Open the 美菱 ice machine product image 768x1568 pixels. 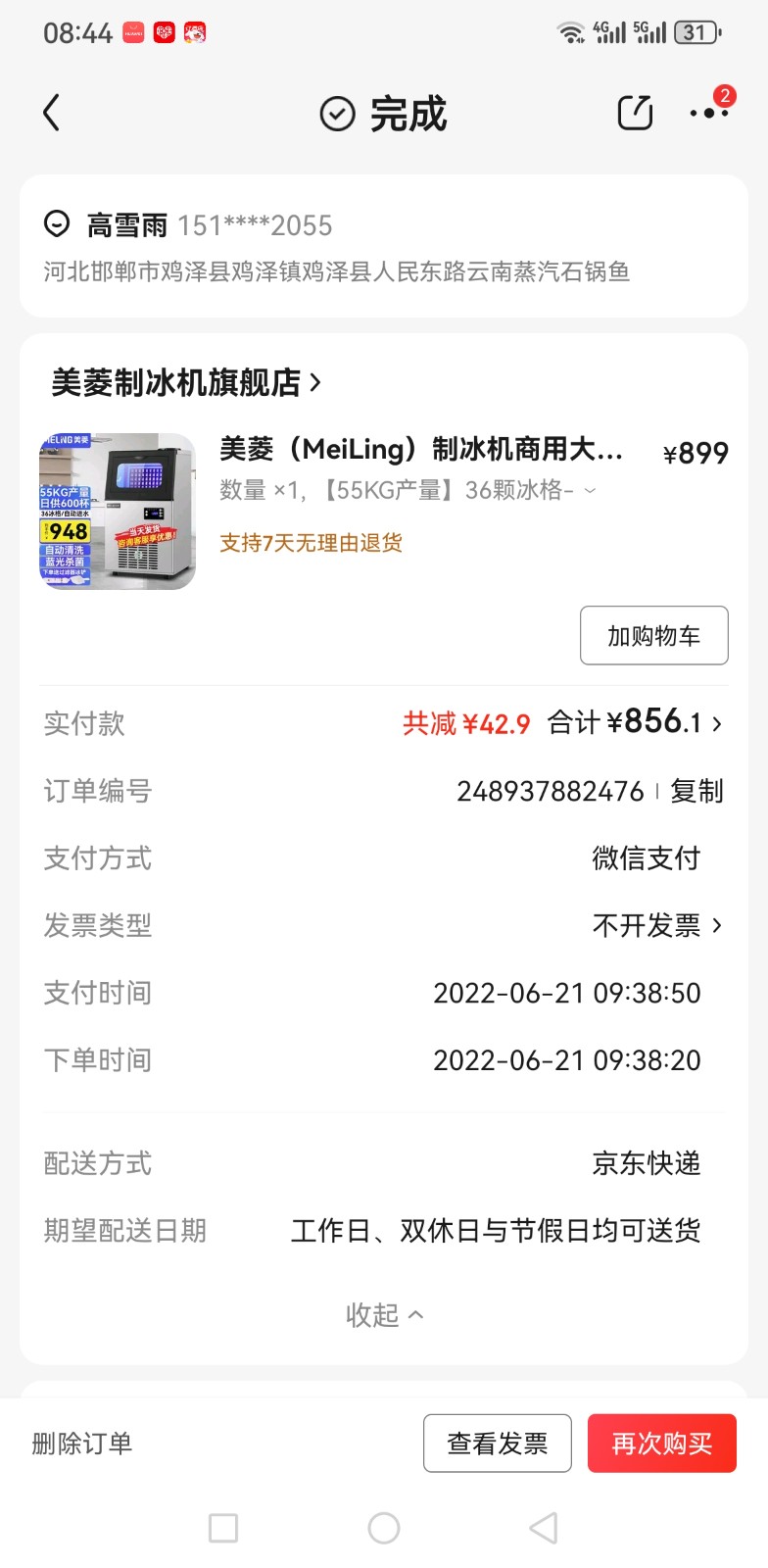[x=118, y=511]
